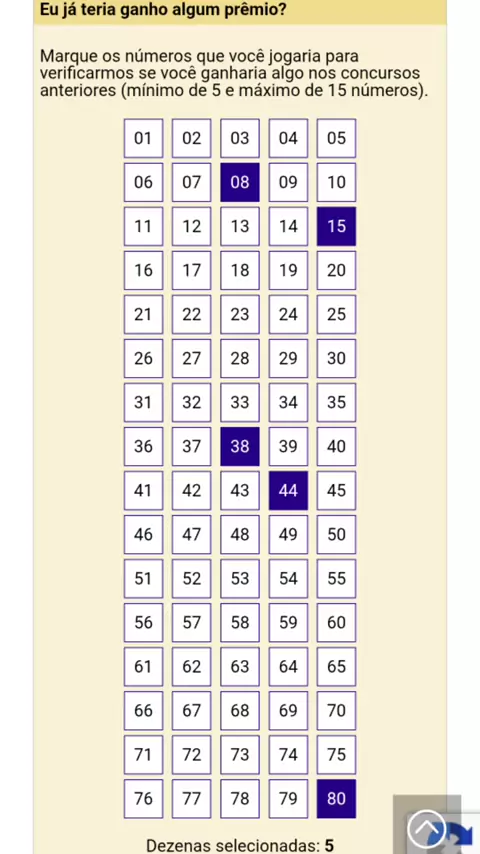Unselect the highlighted number 80

click(x=336, y=799)
